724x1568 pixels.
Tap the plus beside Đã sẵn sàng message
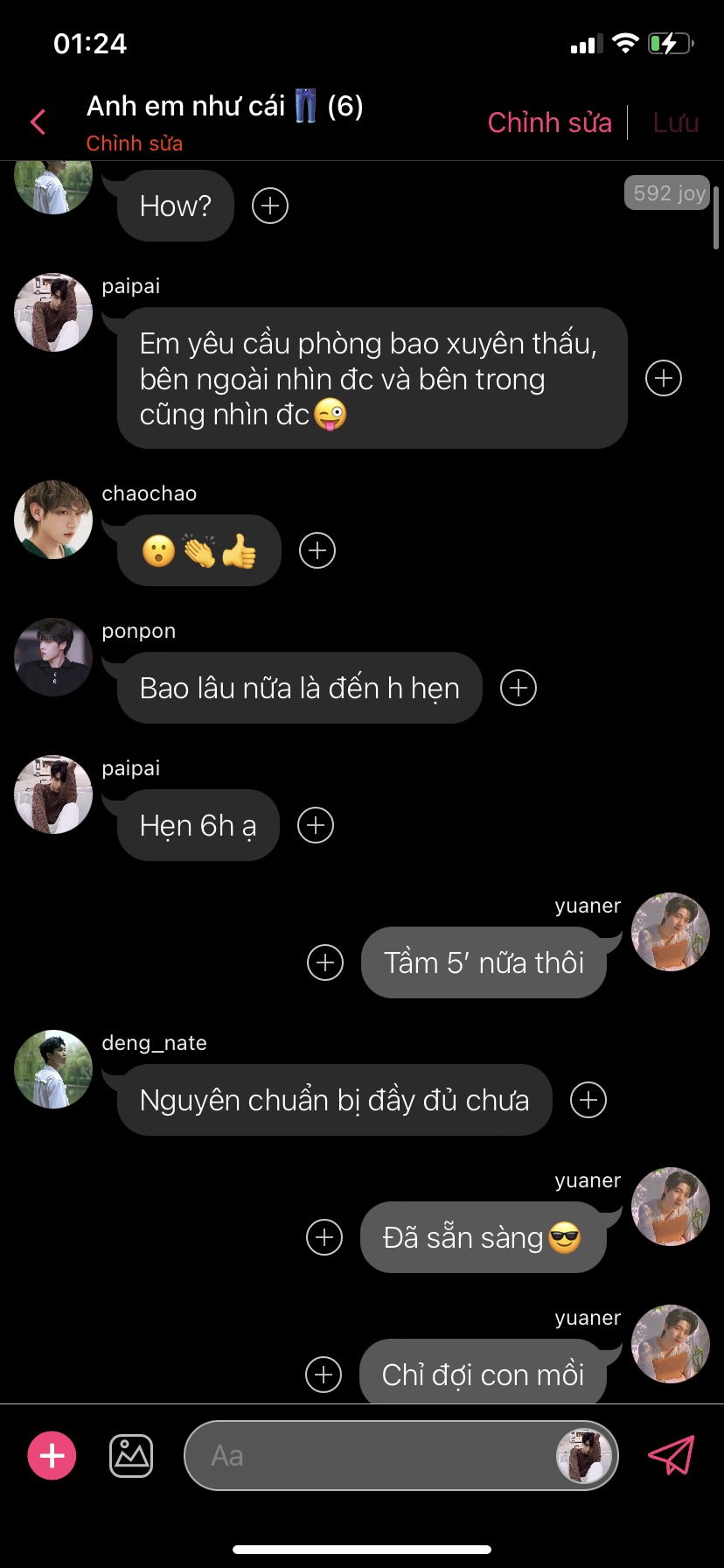[x=324, y=1237]
